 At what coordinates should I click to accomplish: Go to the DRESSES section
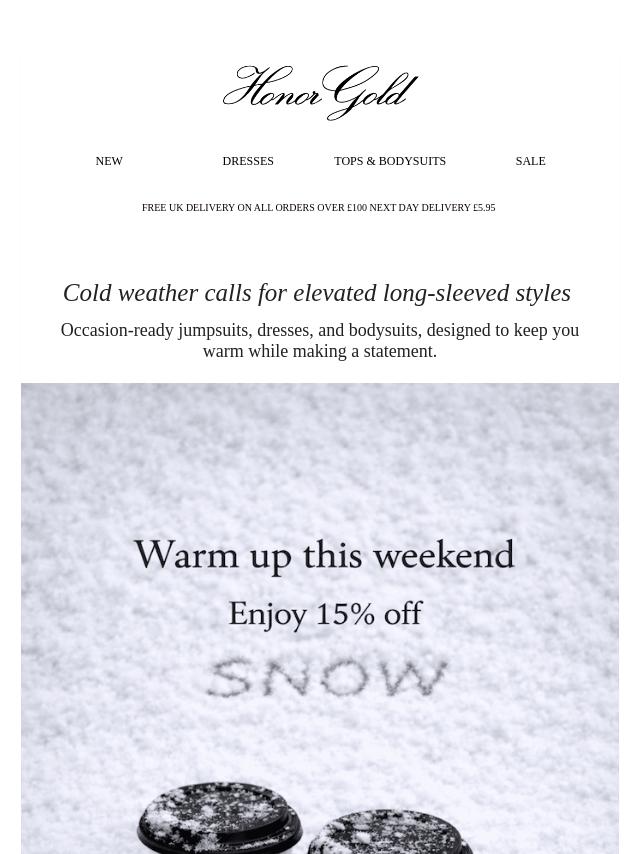coord(248,161)
